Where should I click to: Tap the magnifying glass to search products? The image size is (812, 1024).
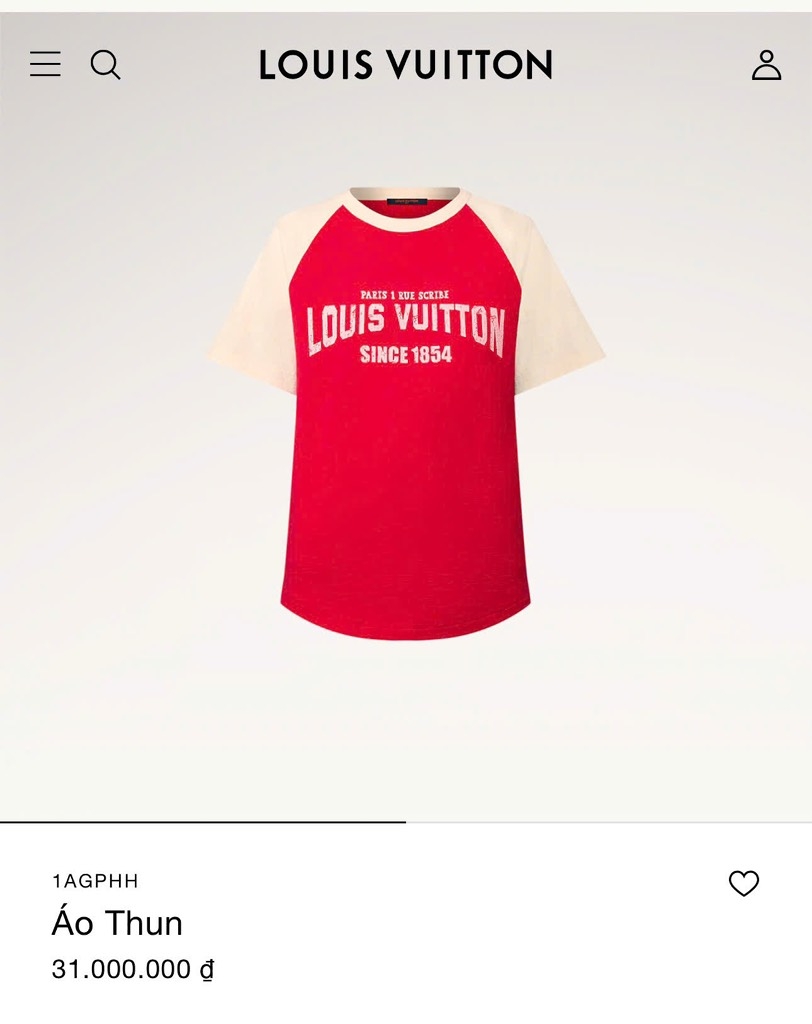click(107, 64)
